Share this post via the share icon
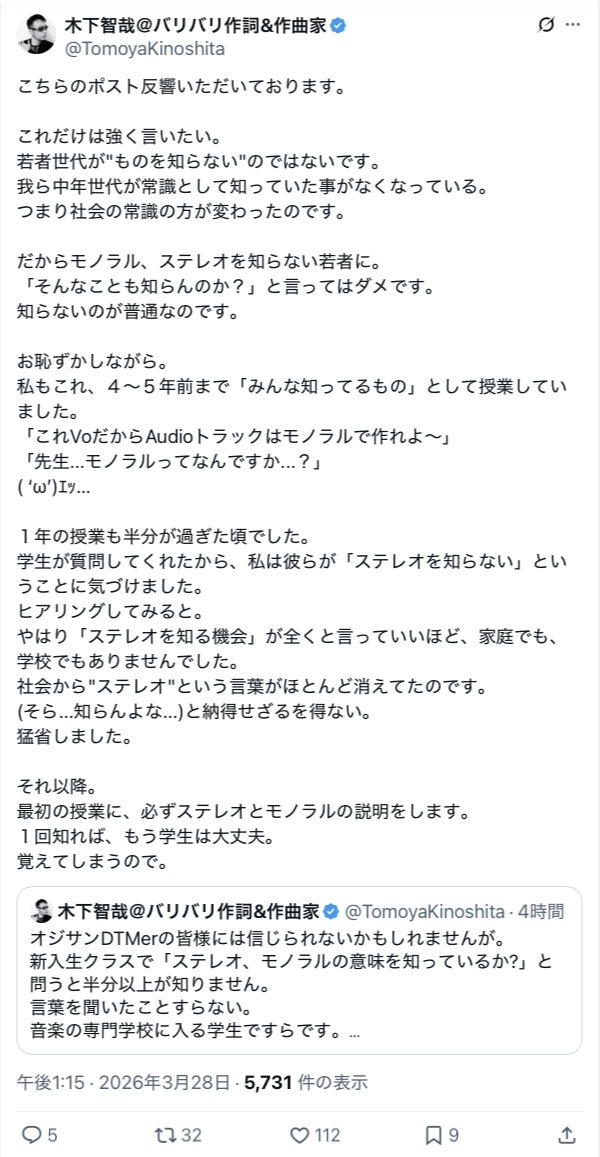This screenshot has height=1157, width=600. click(566, 1135)
